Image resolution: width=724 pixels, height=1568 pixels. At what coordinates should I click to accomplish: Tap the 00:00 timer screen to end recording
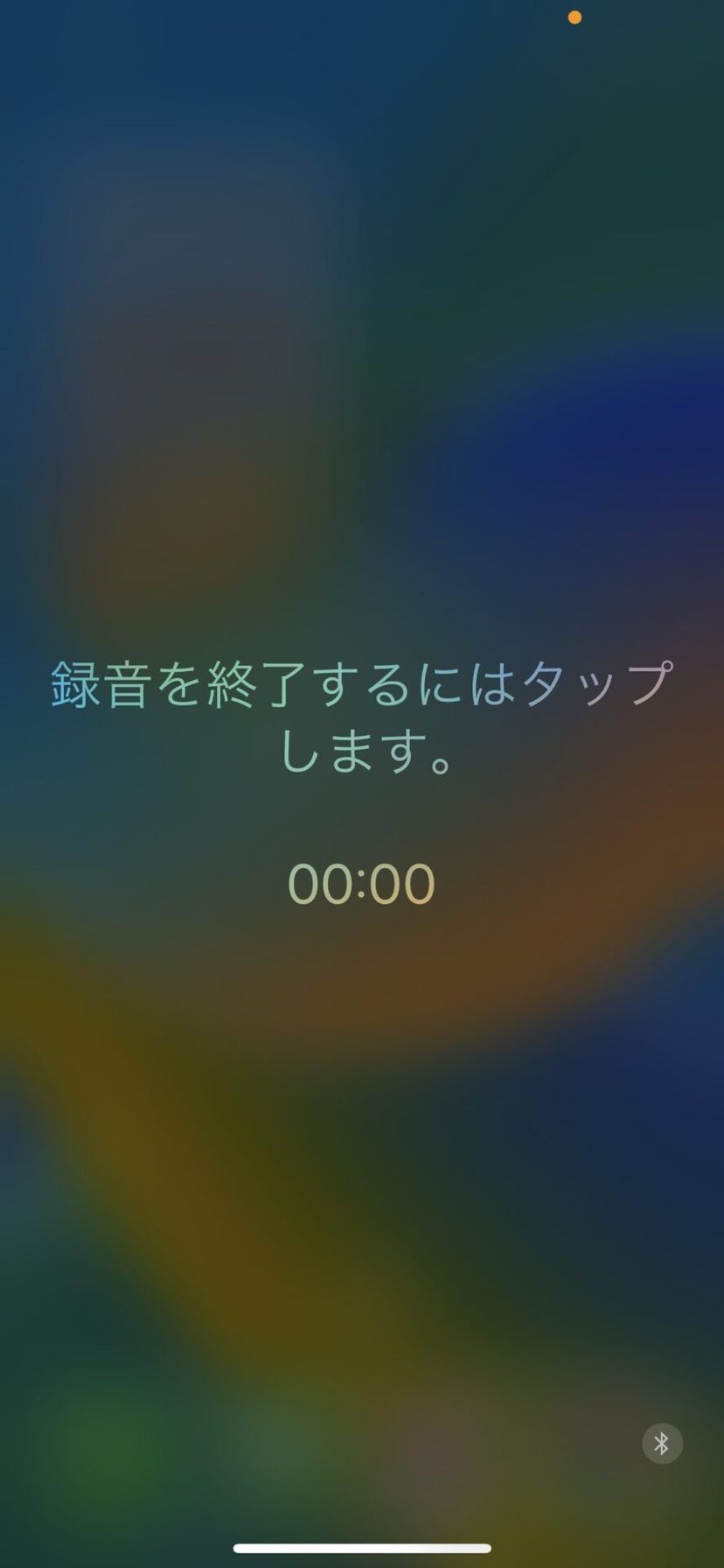(x=361, y=882)
